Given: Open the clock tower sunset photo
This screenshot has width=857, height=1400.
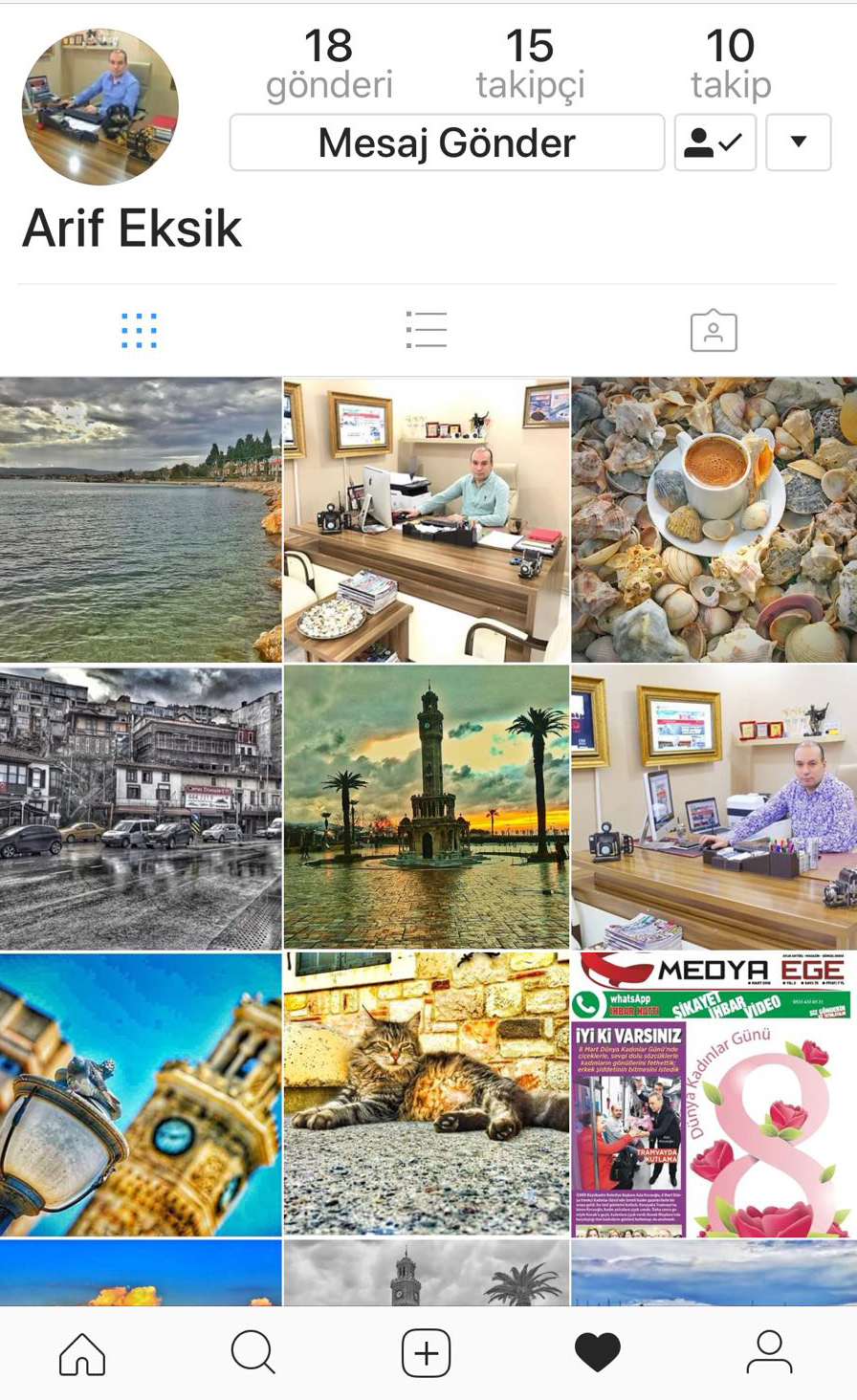Looking at the screenshot, I should pos(427,807).
